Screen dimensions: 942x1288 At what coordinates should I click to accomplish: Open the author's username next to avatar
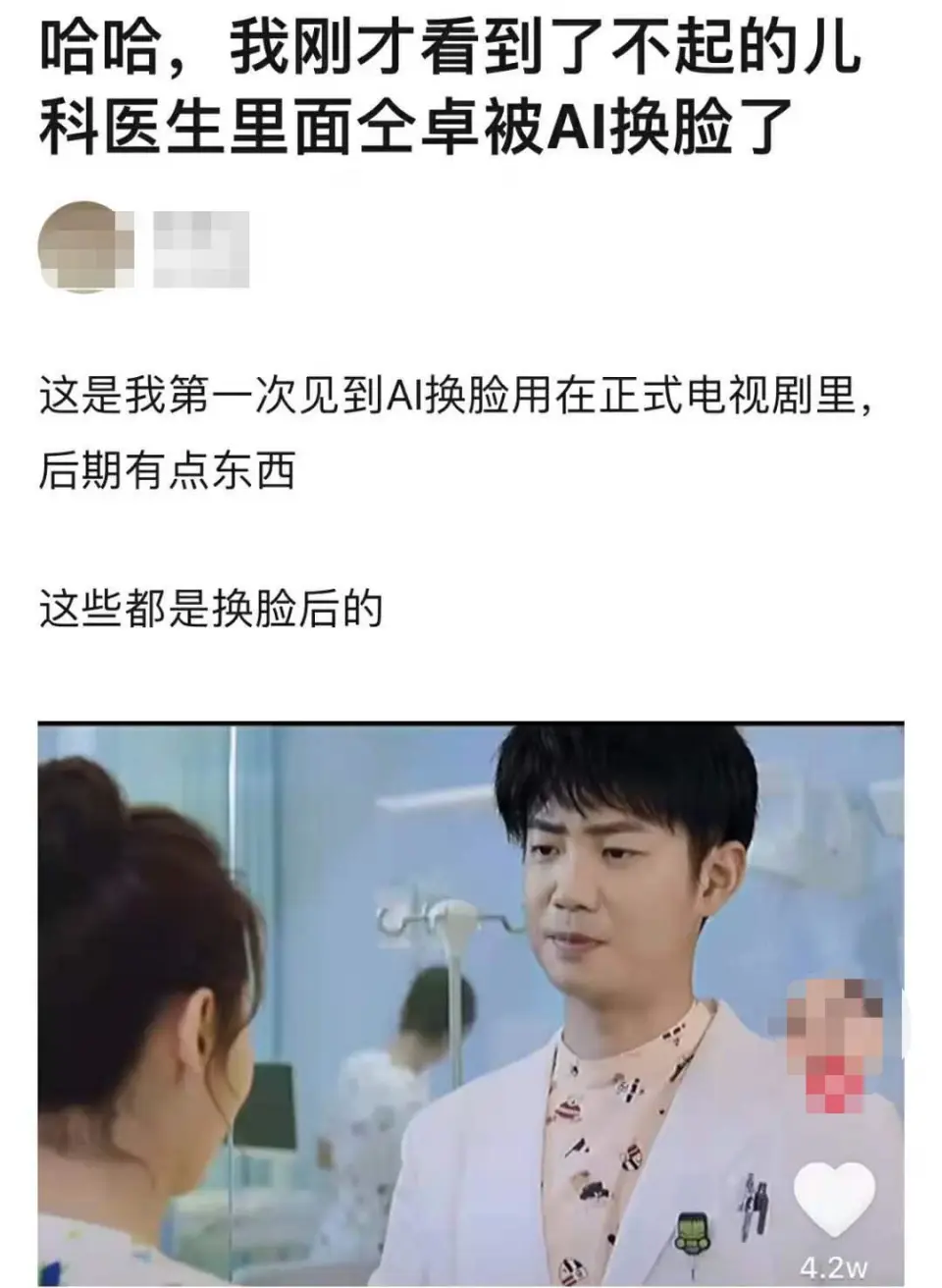(x=201, y=249)
